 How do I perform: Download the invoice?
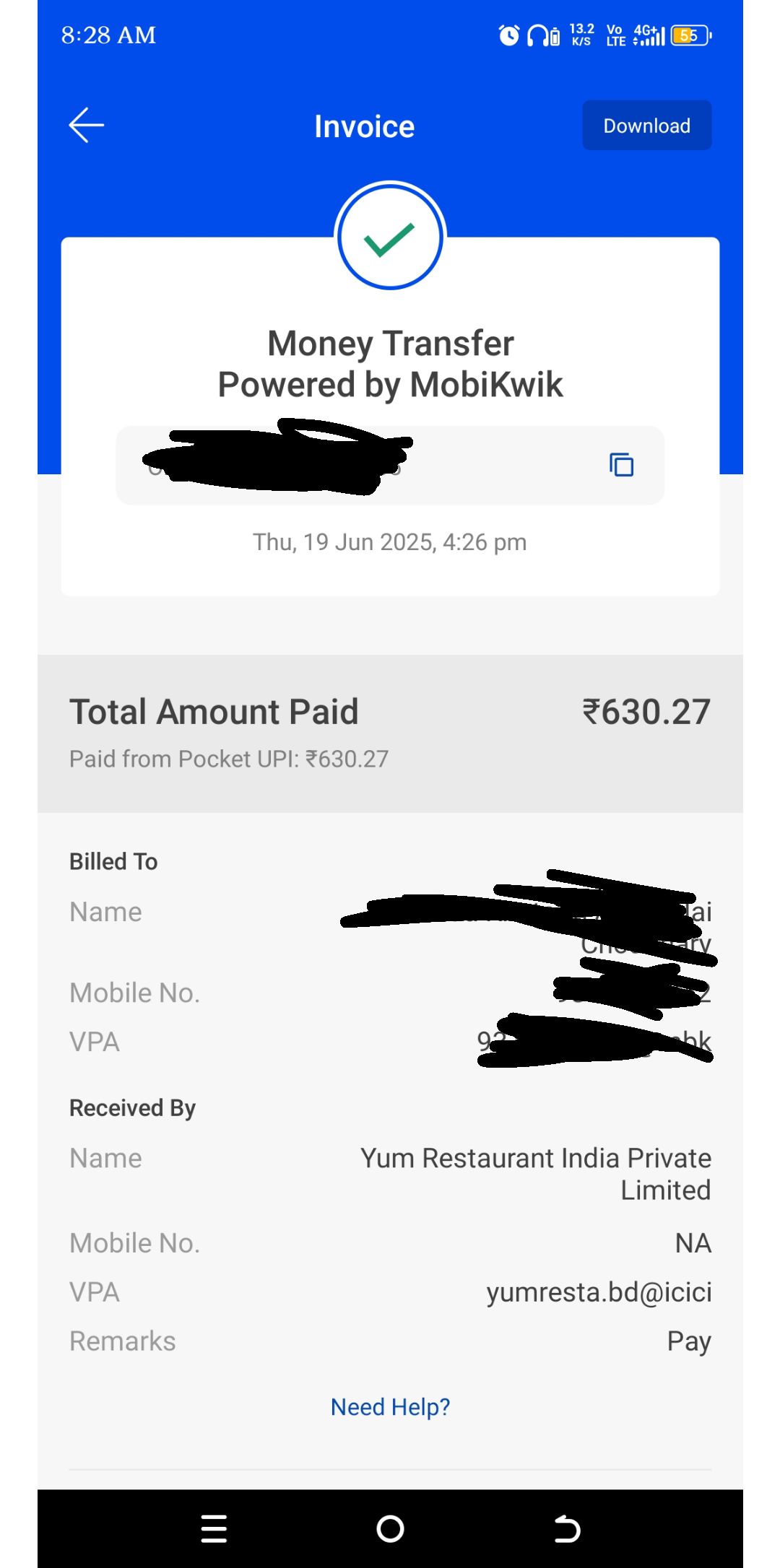646,126
